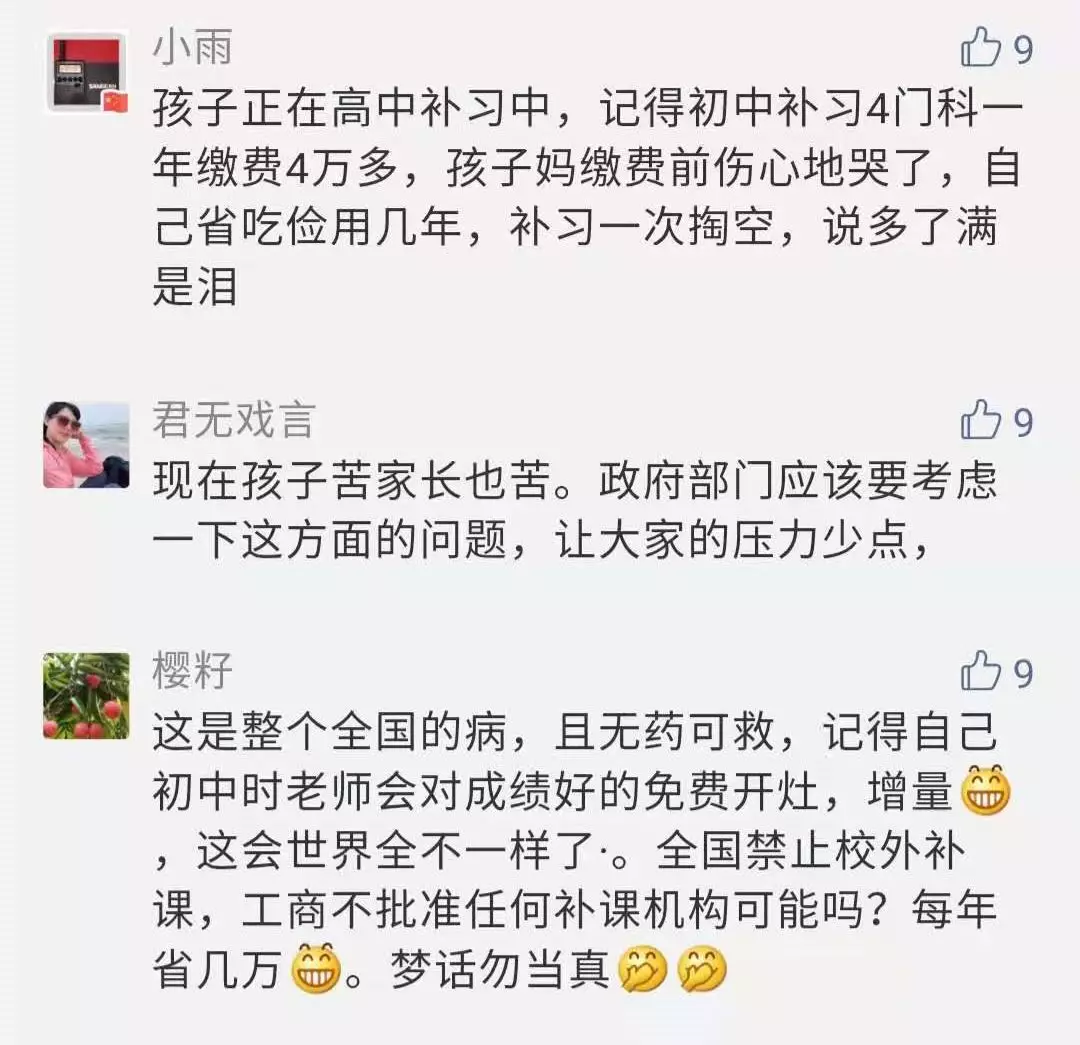The height and width of the screenshot is (1045, 1080).
Task: Like the comment by 小雨
Action: pyautogui.click(x=981, y=47)
